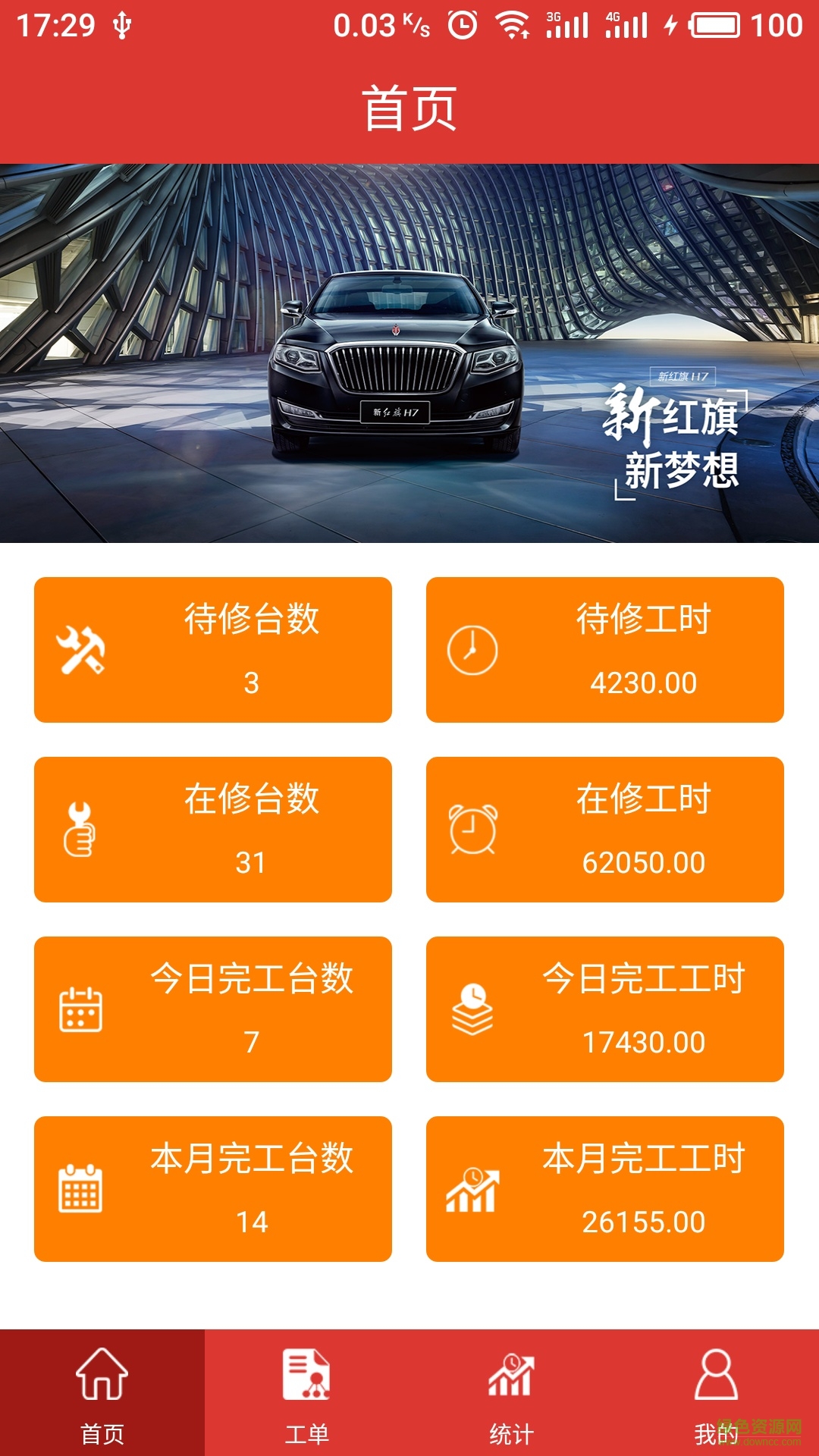Screen dimensions: 819x1456
Task: Check the 本月完工工时 card
Action: [x=604, y=1189]
